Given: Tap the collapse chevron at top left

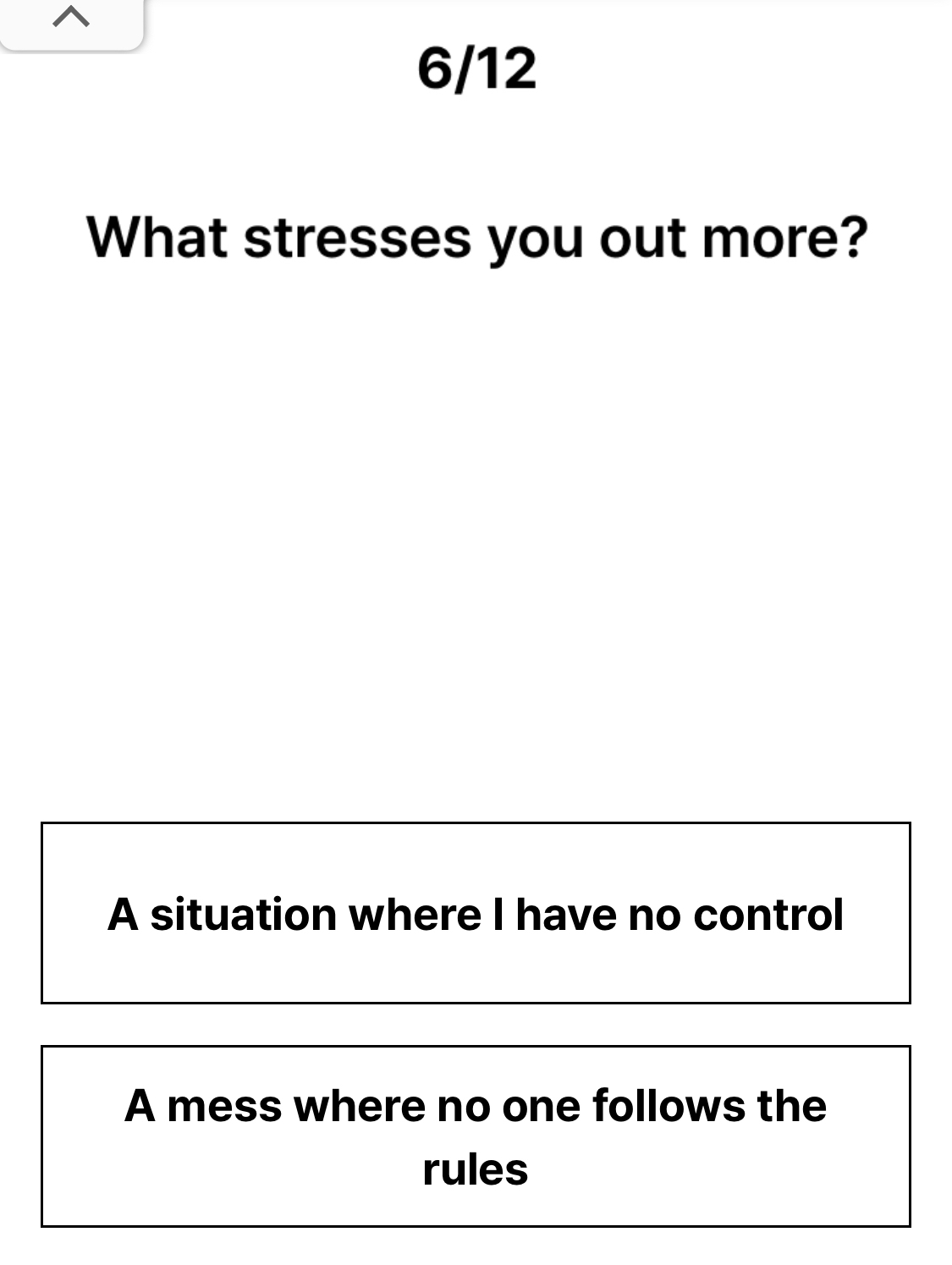Looking at the screenshot, I should click(71, 19).
